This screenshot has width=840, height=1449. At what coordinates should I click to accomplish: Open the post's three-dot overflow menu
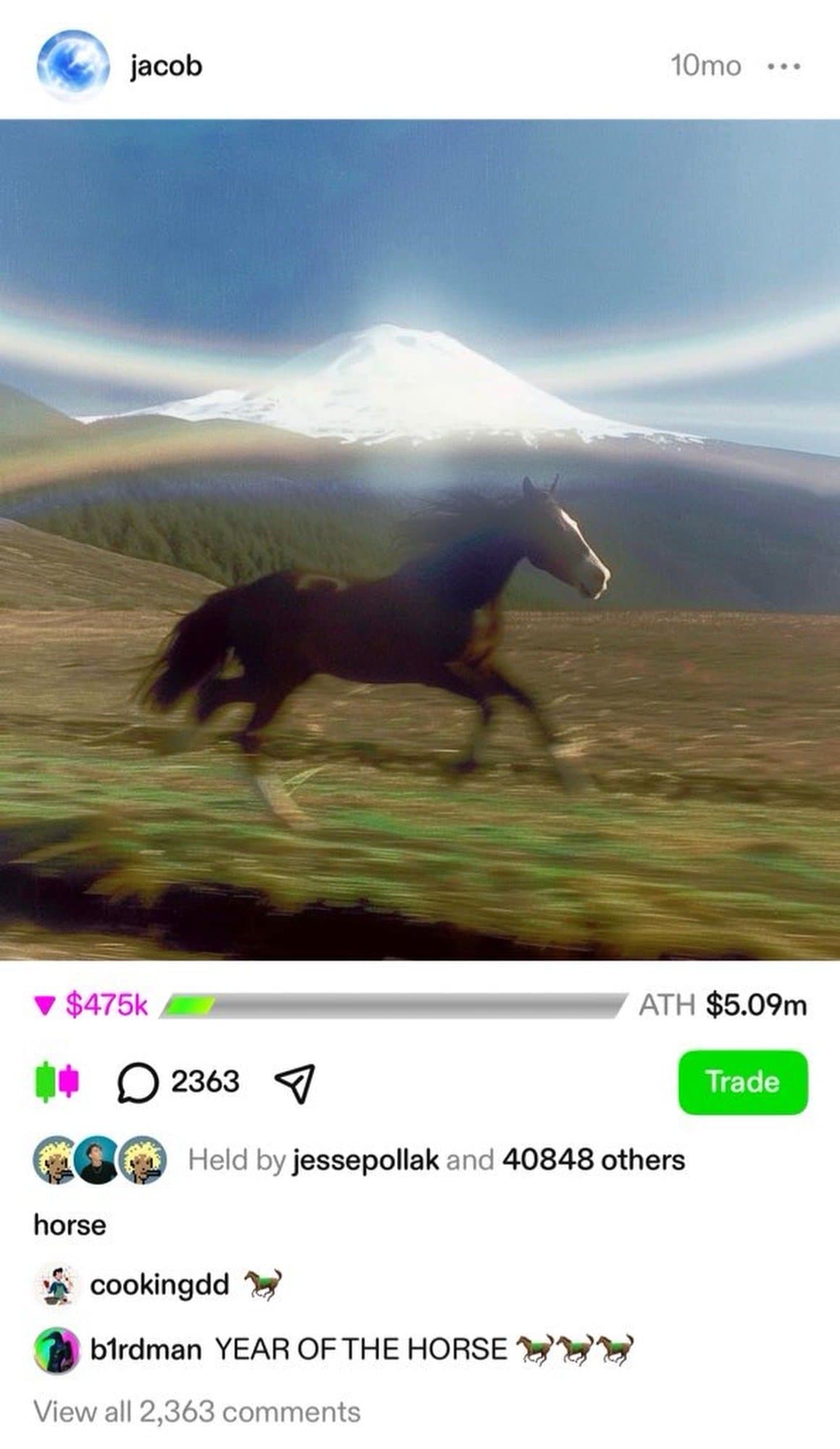[784, 67]
